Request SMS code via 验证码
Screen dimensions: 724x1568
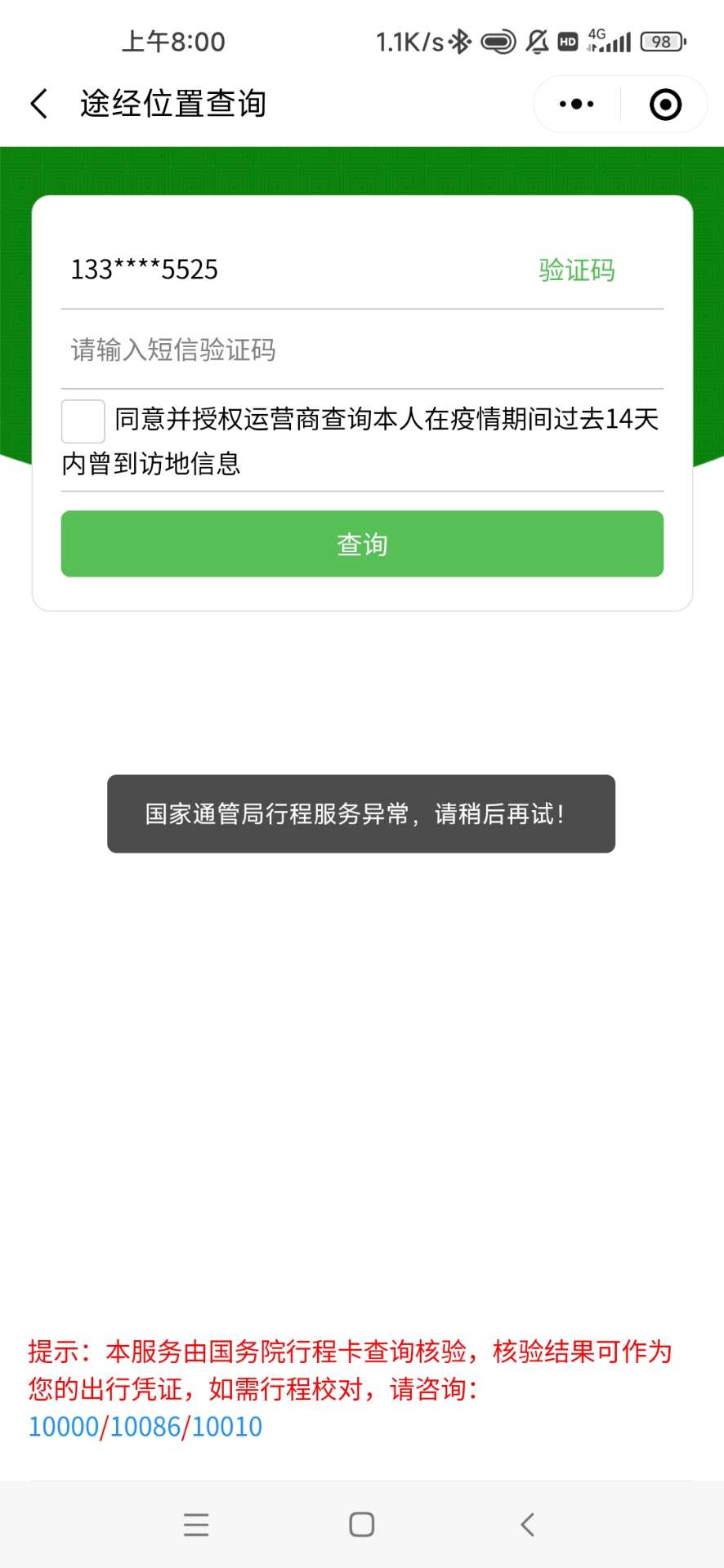pos(577,269)
